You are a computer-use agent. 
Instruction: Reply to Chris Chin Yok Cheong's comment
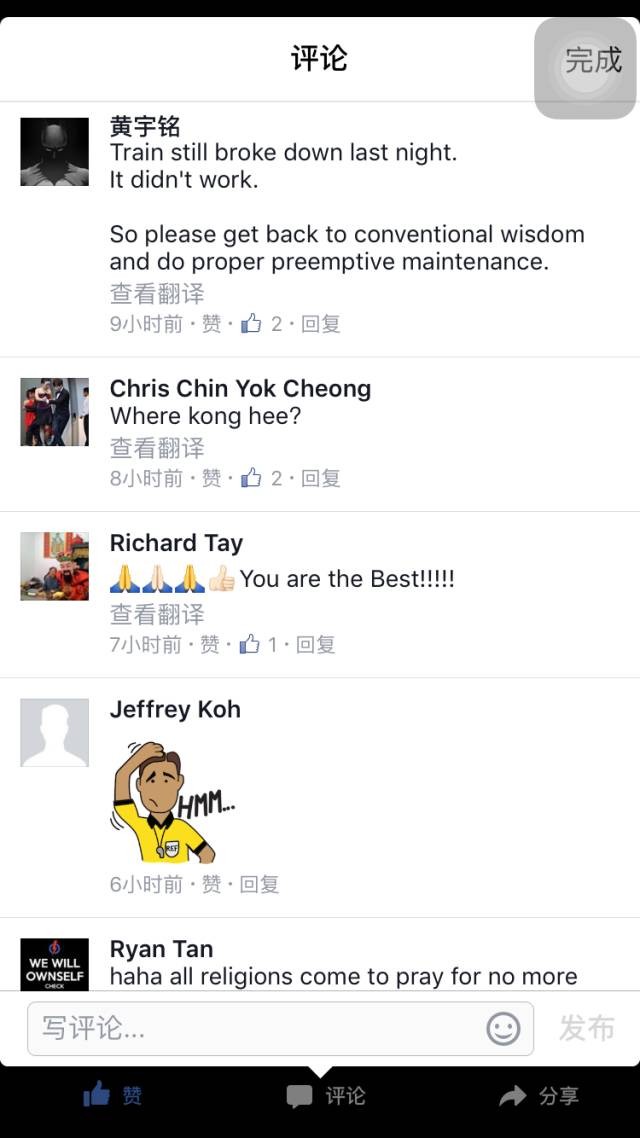[x=320, y=478]
